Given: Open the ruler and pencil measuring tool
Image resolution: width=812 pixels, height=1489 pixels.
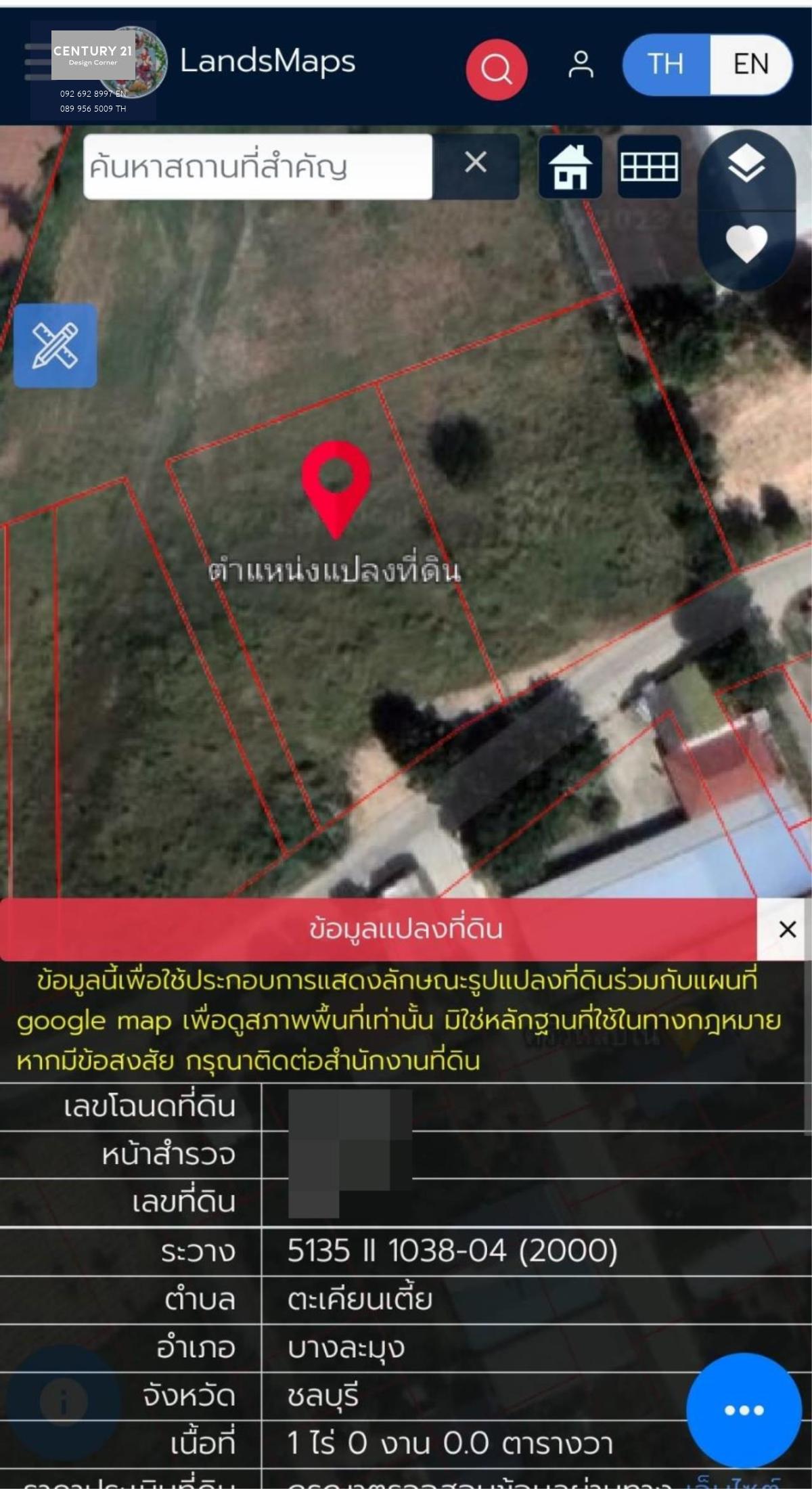Looking at the screenshot, I should click(x=55, y=346).
